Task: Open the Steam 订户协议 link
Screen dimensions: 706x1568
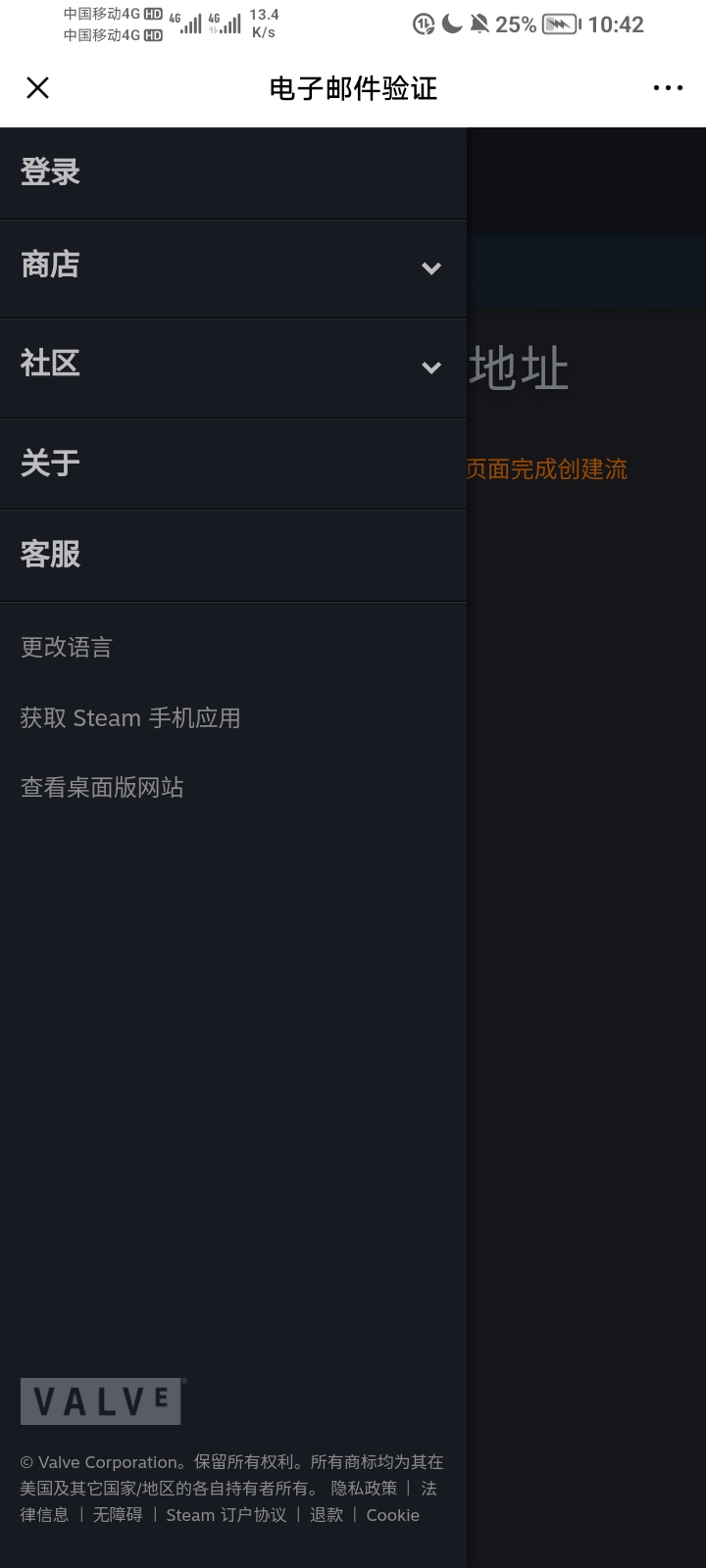Action: point(225,1515)
